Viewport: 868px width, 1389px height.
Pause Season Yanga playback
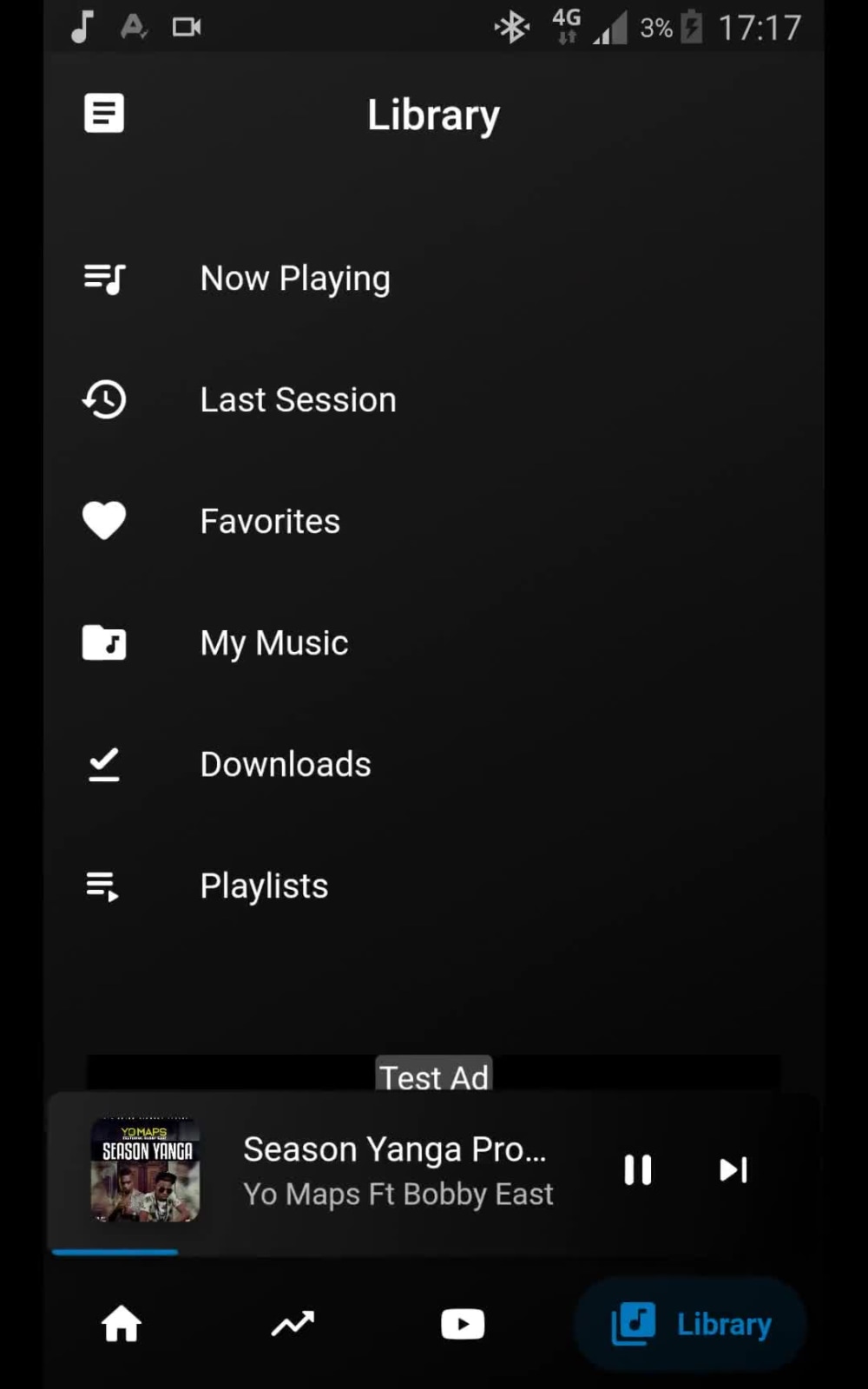[x=638, y=1170]
